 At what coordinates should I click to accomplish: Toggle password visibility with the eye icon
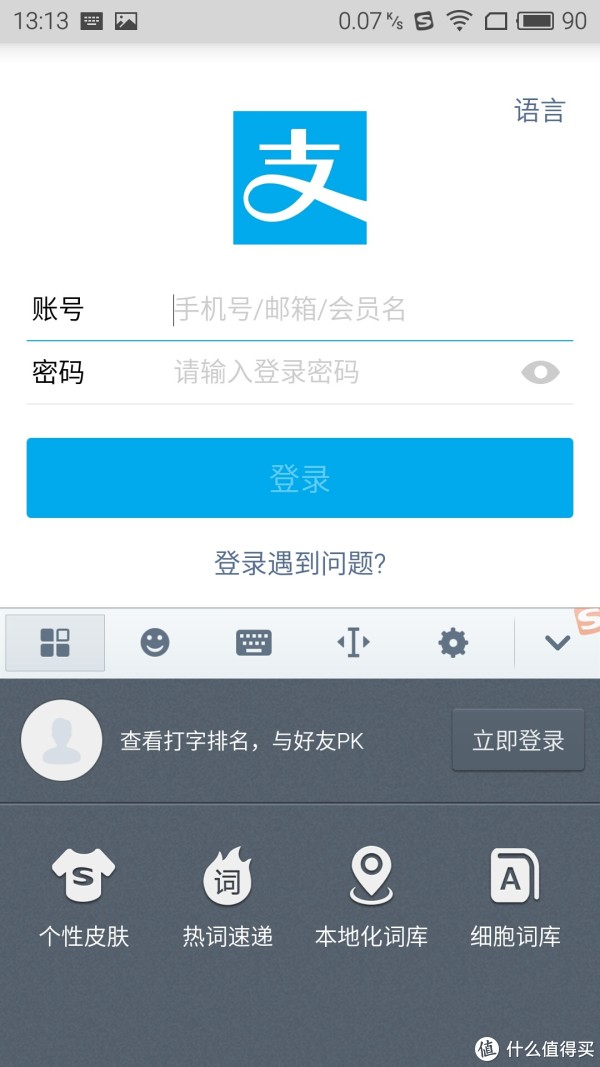tap(540, 372)
